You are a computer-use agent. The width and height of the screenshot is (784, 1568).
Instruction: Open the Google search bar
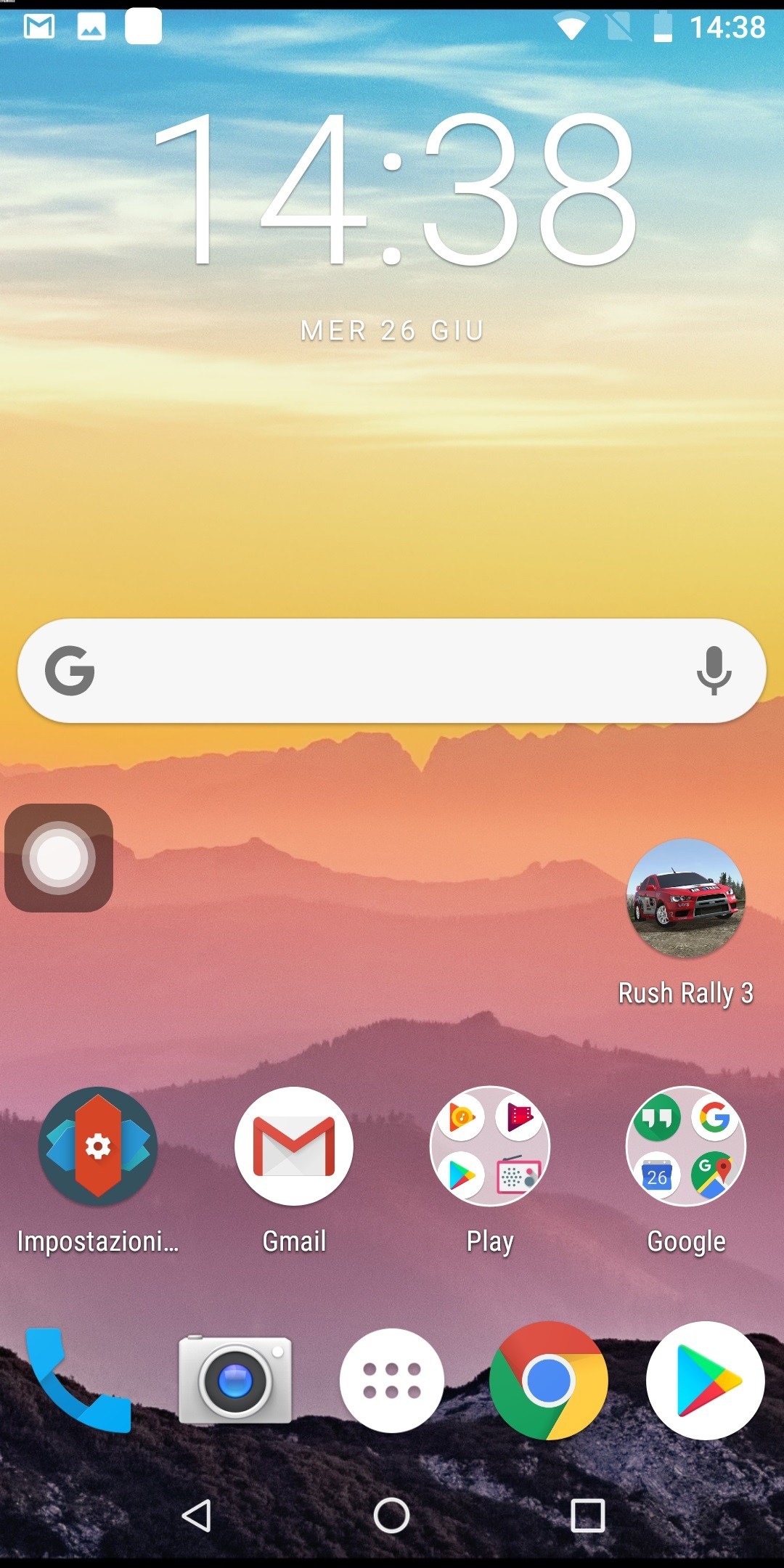click(x=377, y=670)
